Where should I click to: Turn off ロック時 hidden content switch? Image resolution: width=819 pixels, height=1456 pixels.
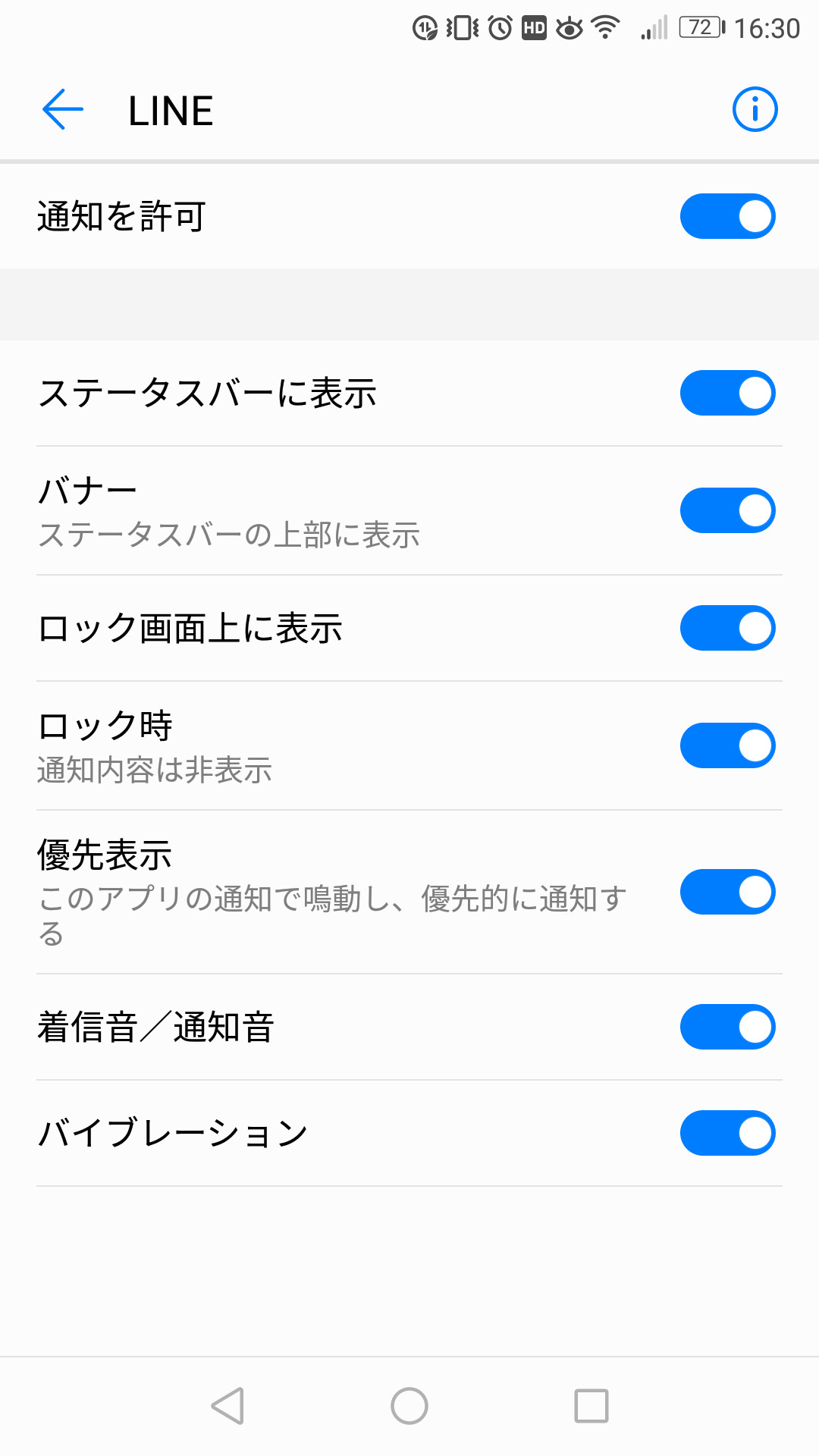coord(727,745)
